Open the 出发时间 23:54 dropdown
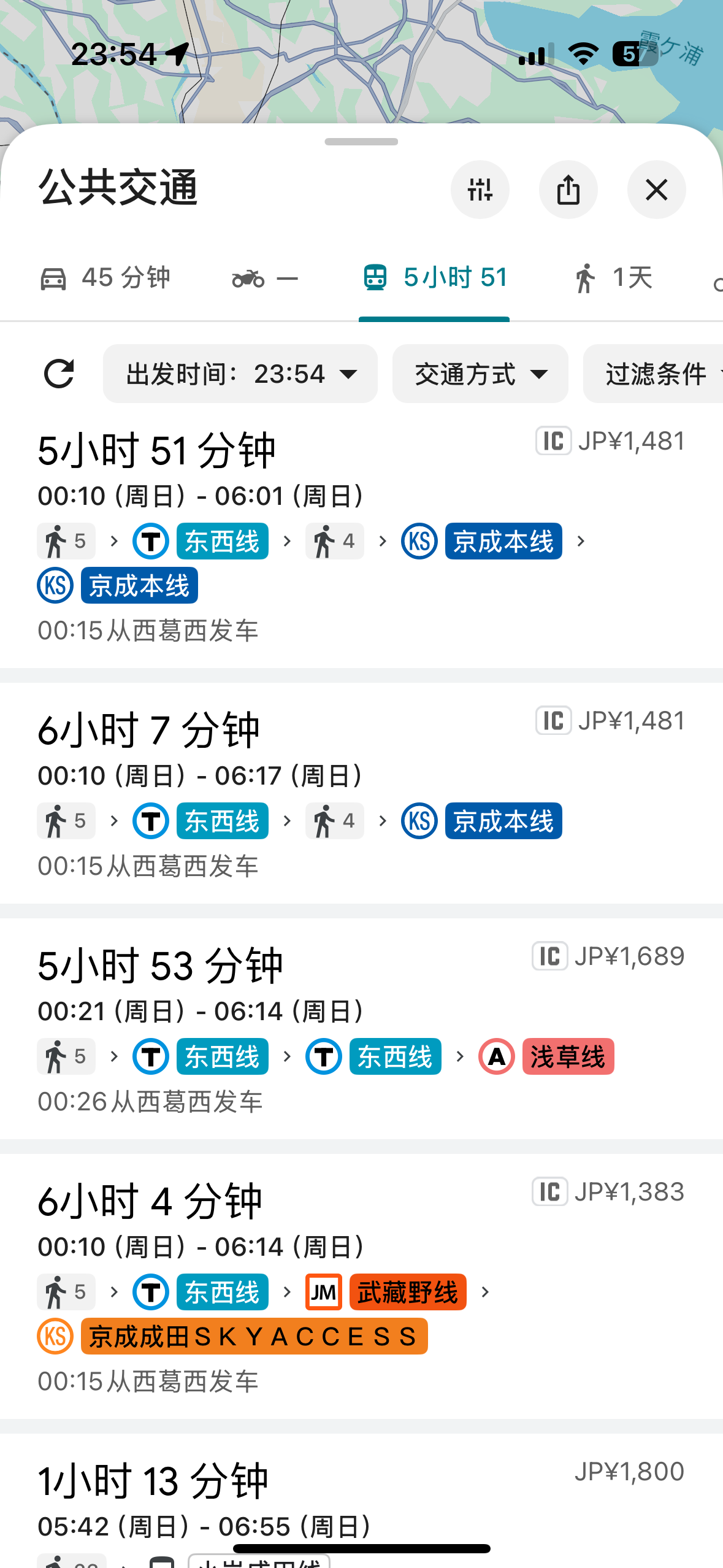723x1568 pixels. (240, 374)
